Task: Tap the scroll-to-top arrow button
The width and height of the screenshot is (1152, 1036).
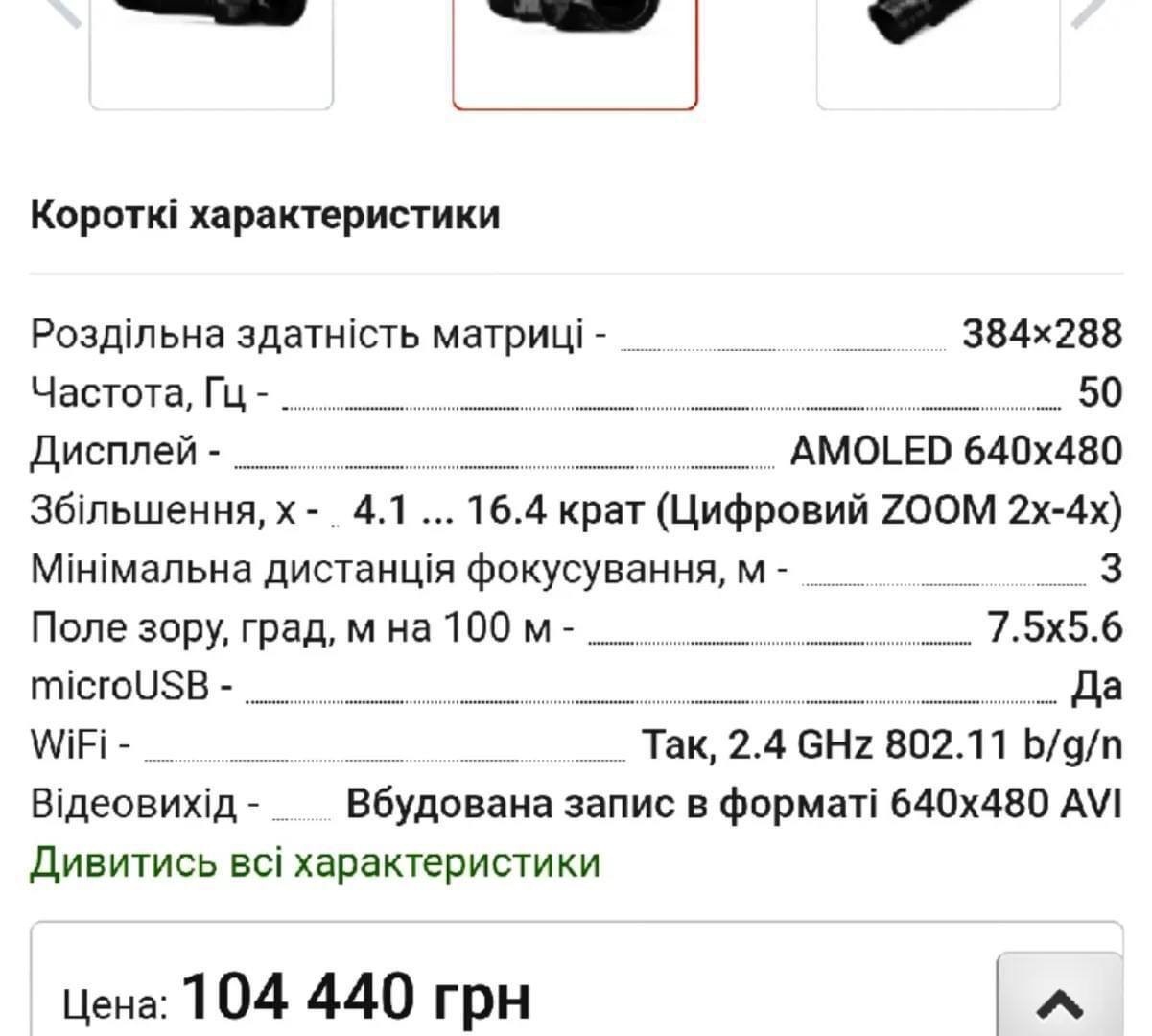Action: point(1060,1002)
